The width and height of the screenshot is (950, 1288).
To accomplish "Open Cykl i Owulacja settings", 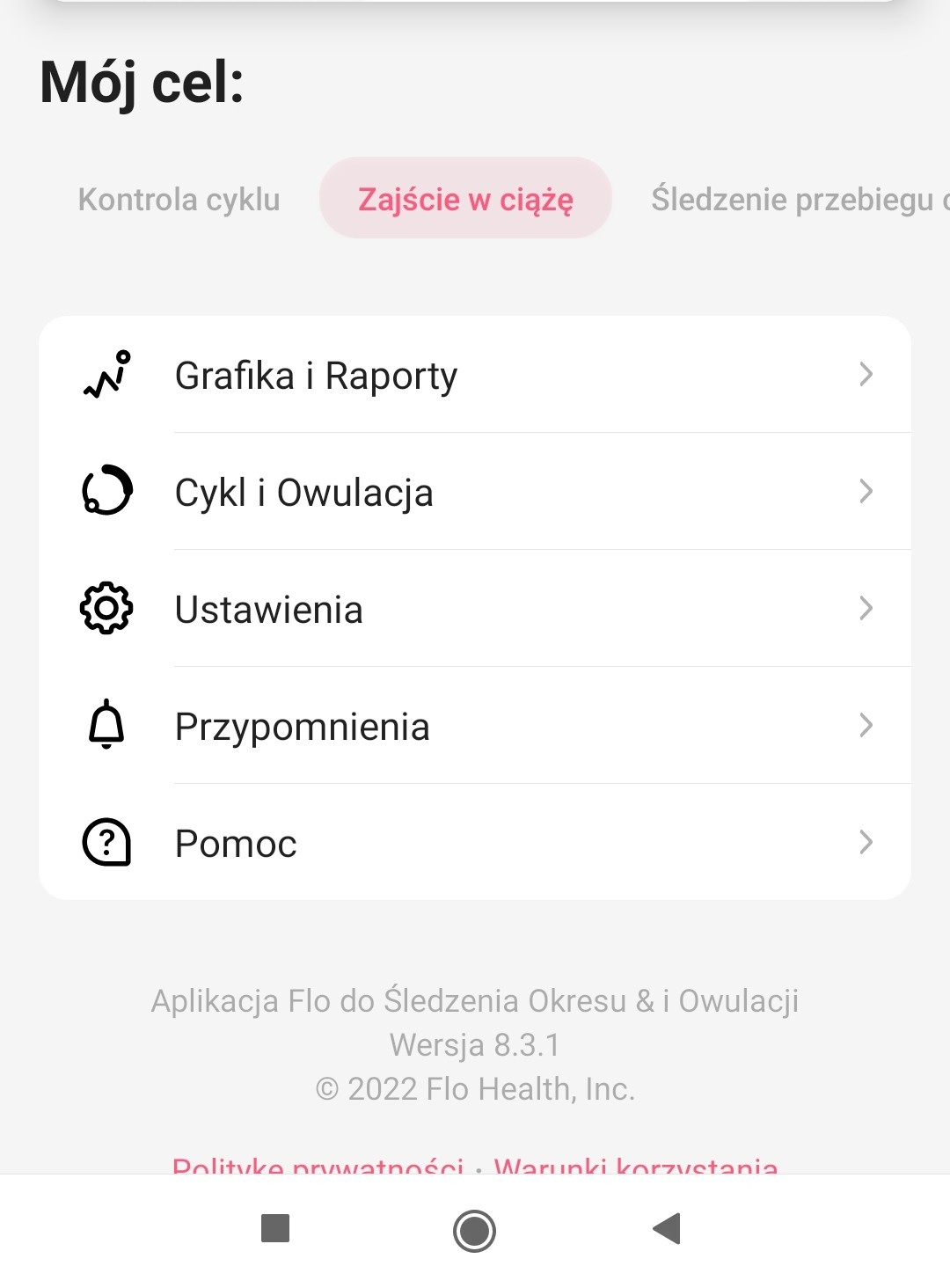I will (x=475, y=492).
